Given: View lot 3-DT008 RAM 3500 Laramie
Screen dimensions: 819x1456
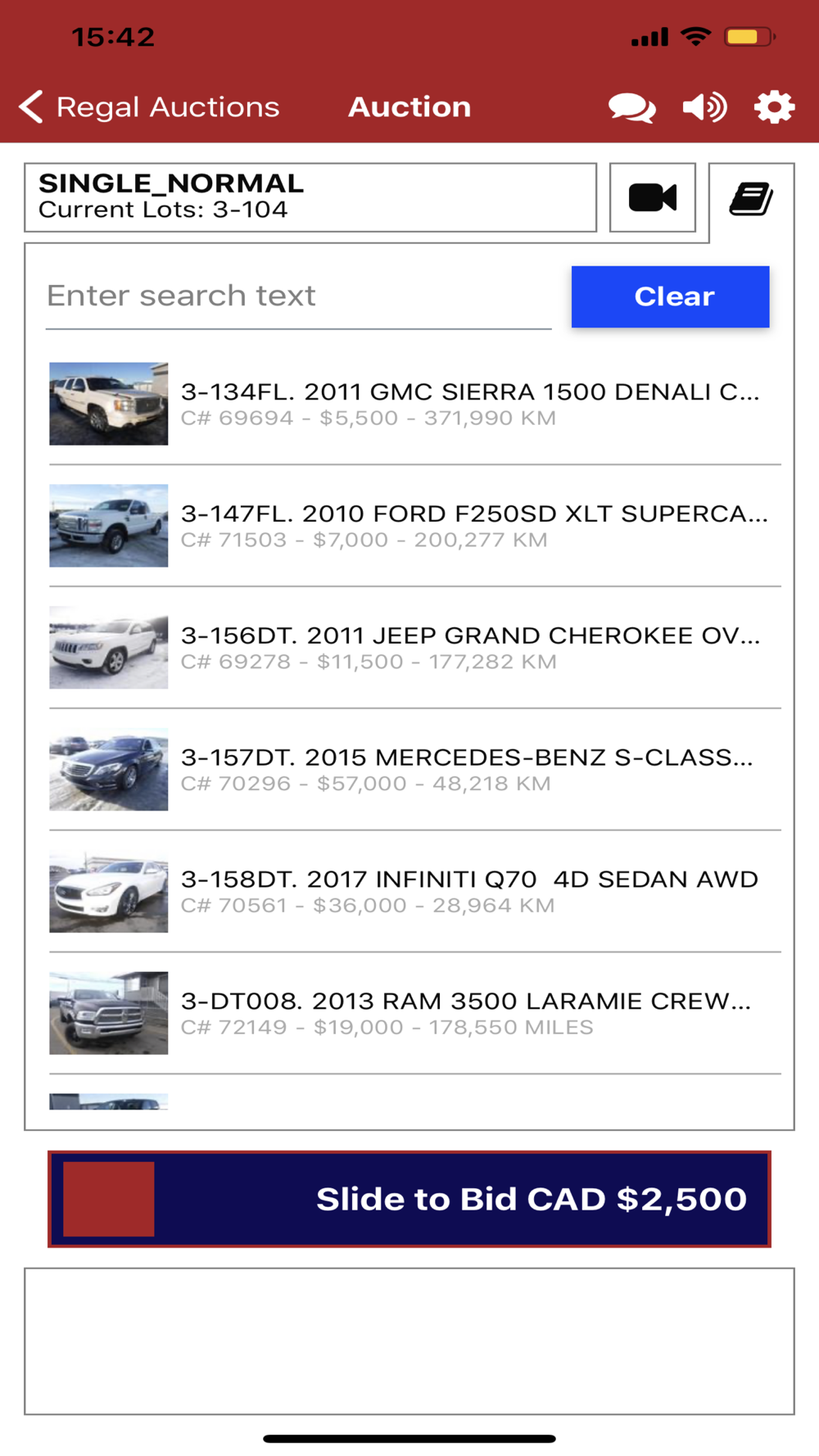Looking at the screenshot, I should 415,1014.
